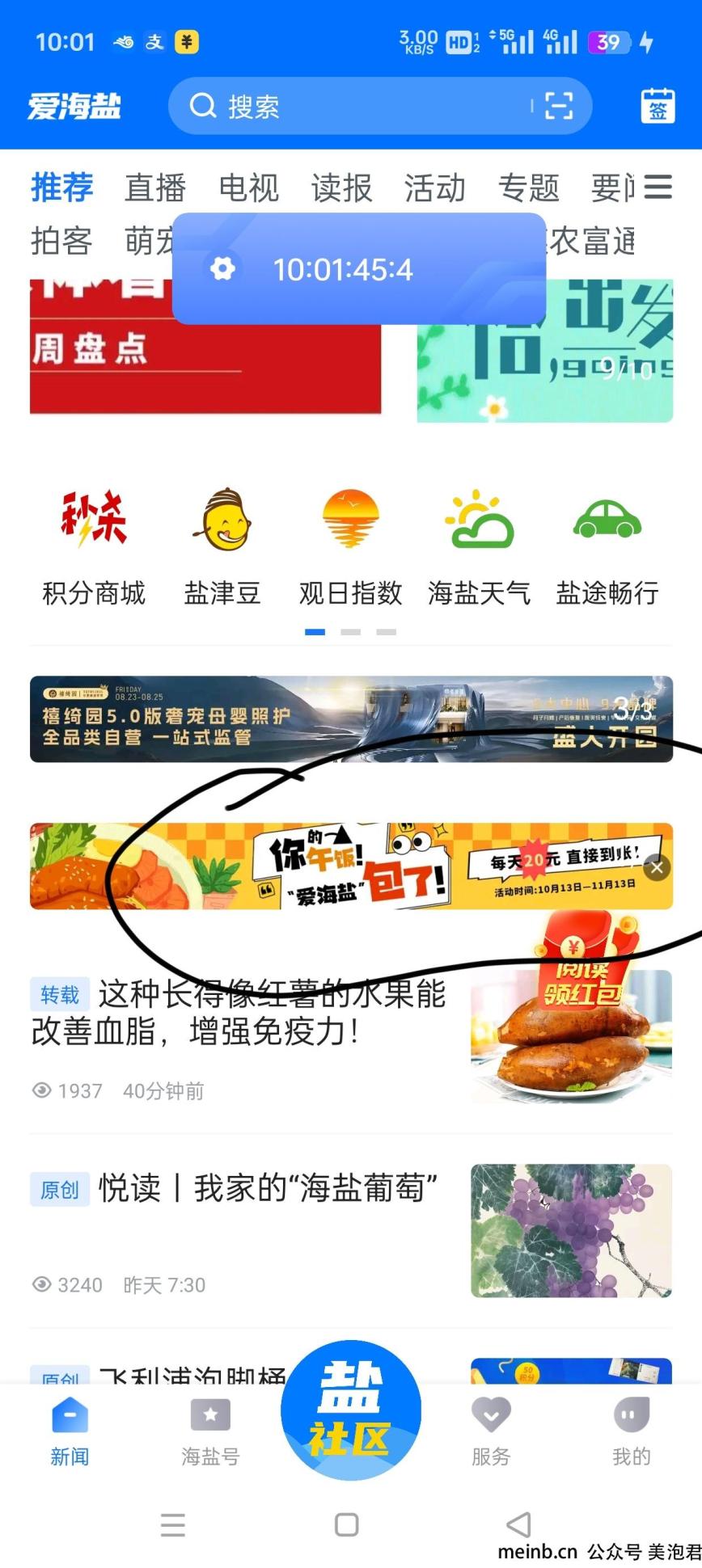Open the 盐社区 center button
This screenshot has height=1568, width=702.
tap(350, 1410)
